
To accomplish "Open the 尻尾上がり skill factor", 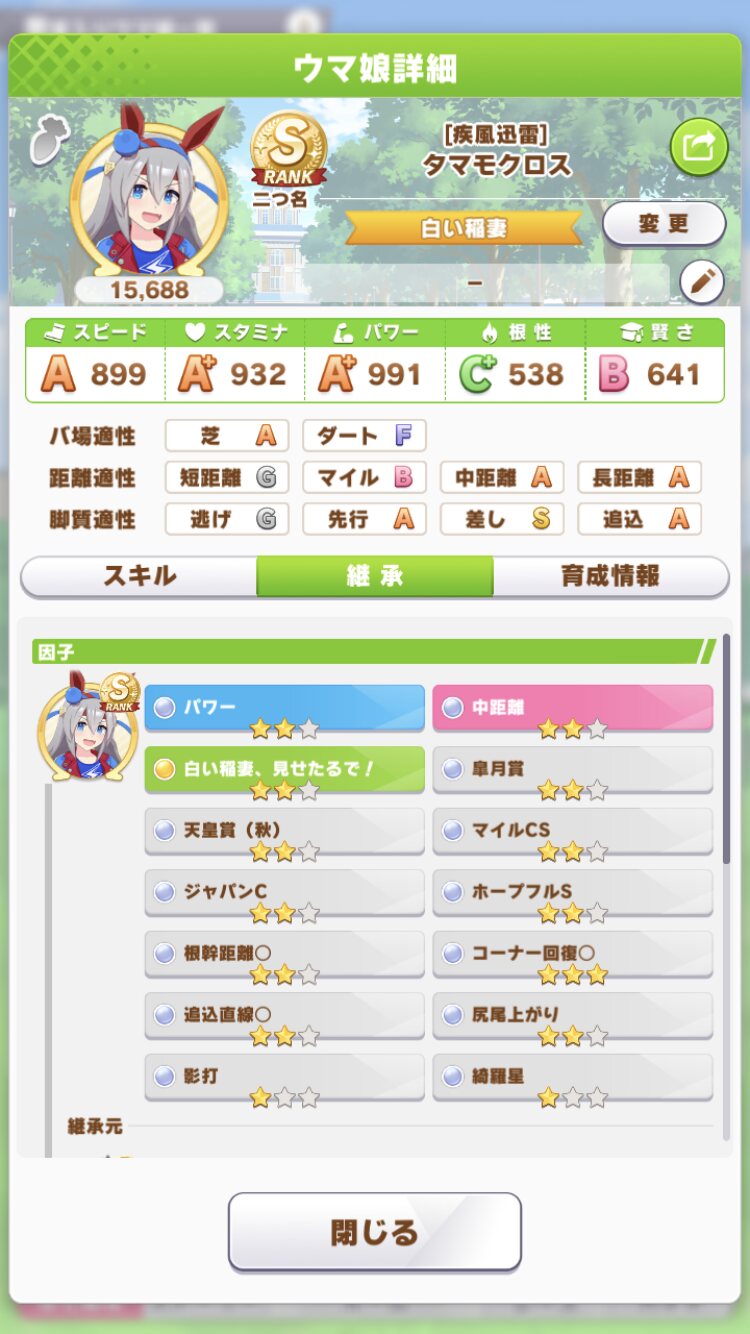I will click(x=572, y=1015).
